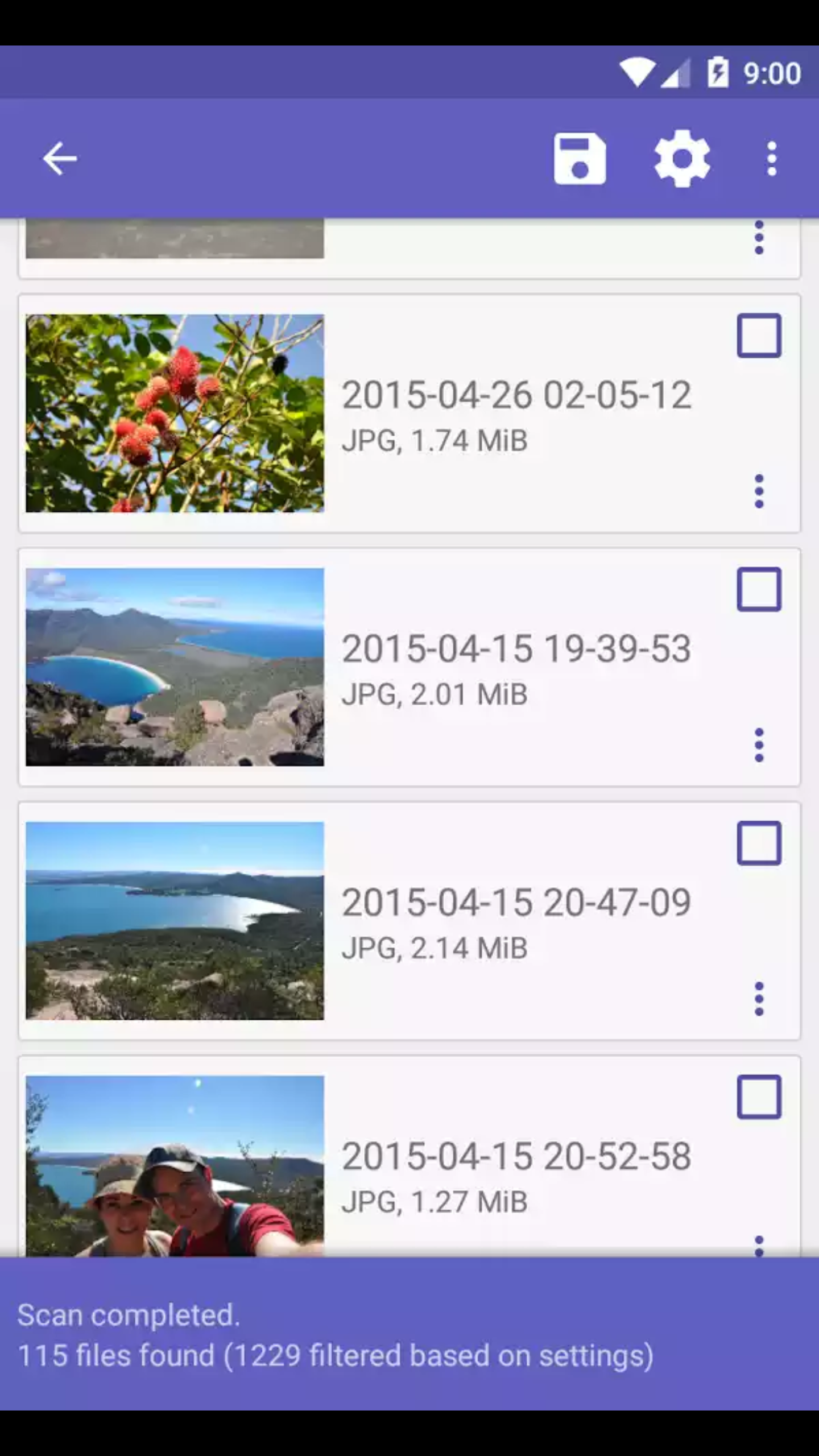Tick the checkbox for 2015-04-15 20-52-58
Image resolution: width=819 pixels, height=1456 pixels.
pyautogui.click(x=759, y=1097)
